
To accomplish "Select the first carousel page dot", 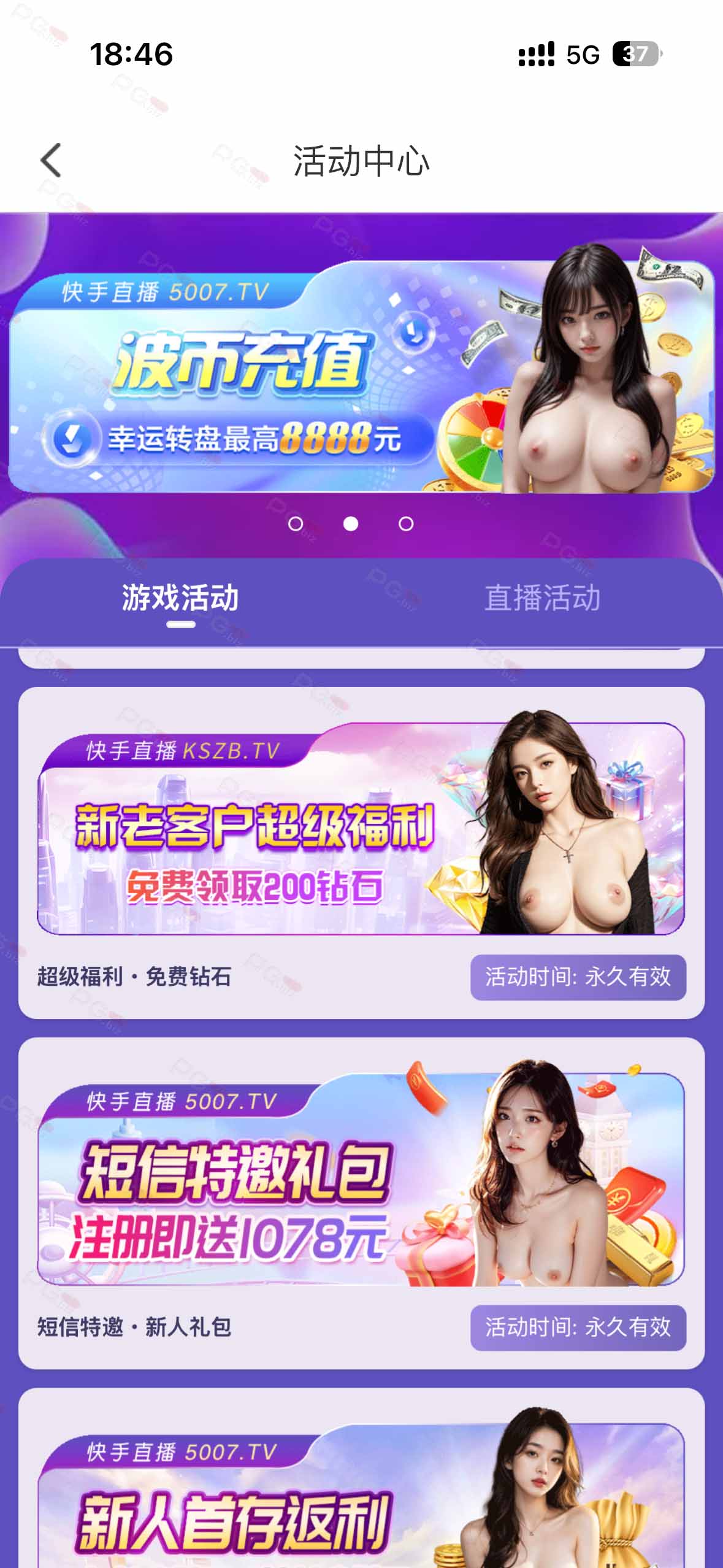I will coord(296,524).
